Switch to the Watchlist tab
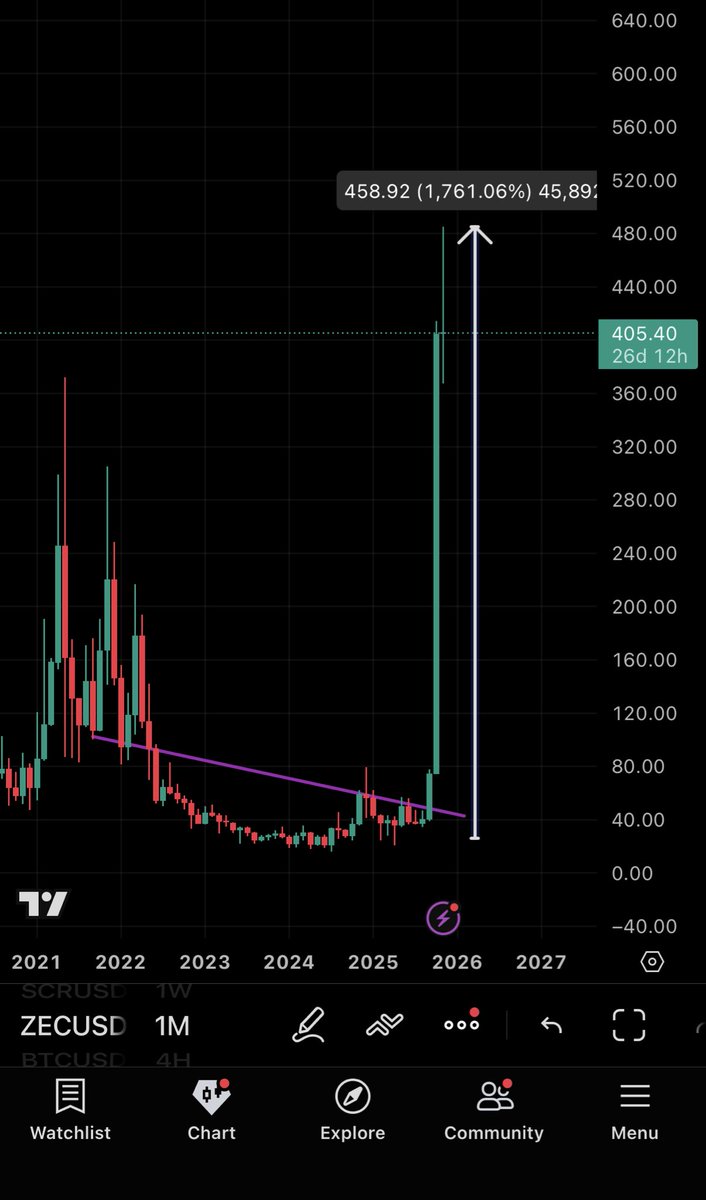This screenshot has height=1200, width=706. (70, 1110)
